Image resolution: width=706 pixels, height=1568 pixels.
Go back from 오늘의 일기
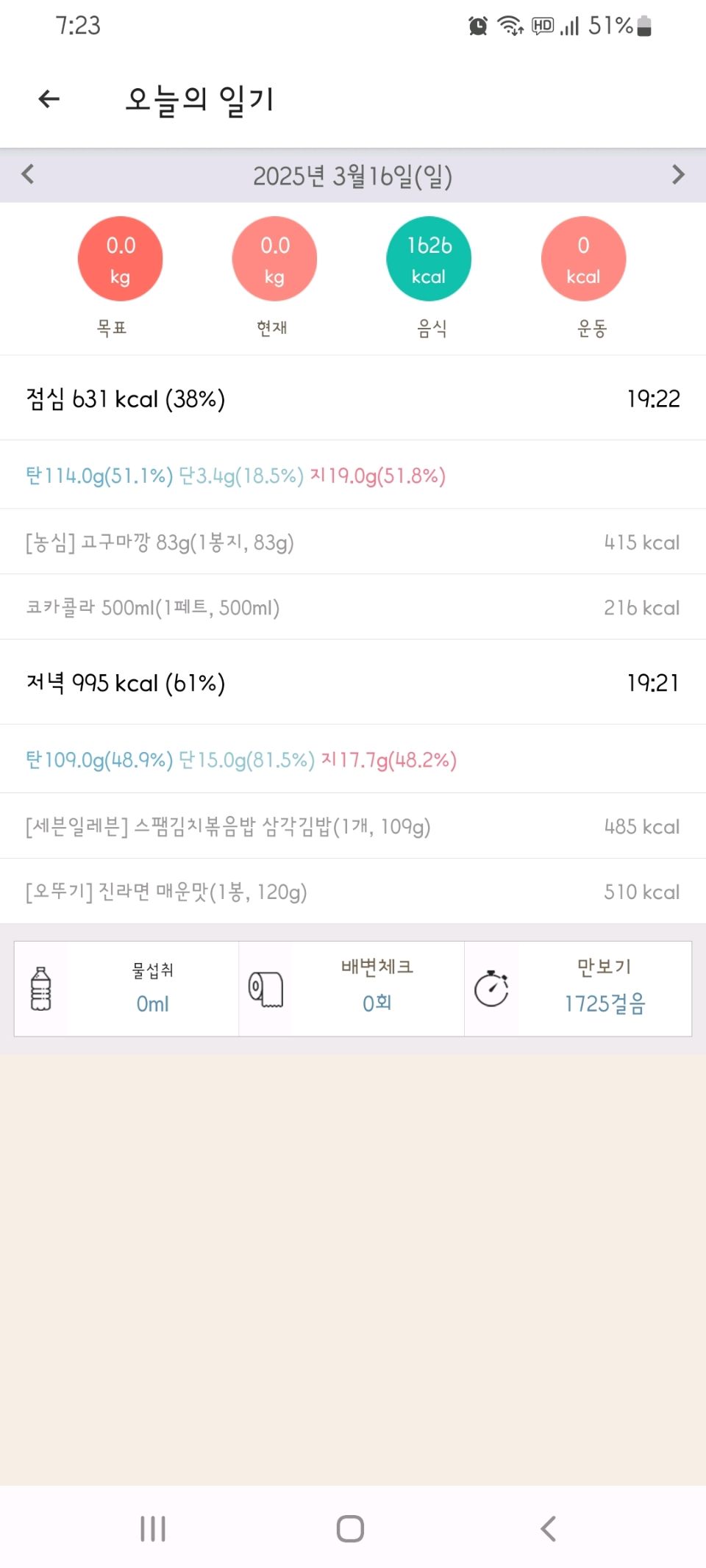click(49, 99)
